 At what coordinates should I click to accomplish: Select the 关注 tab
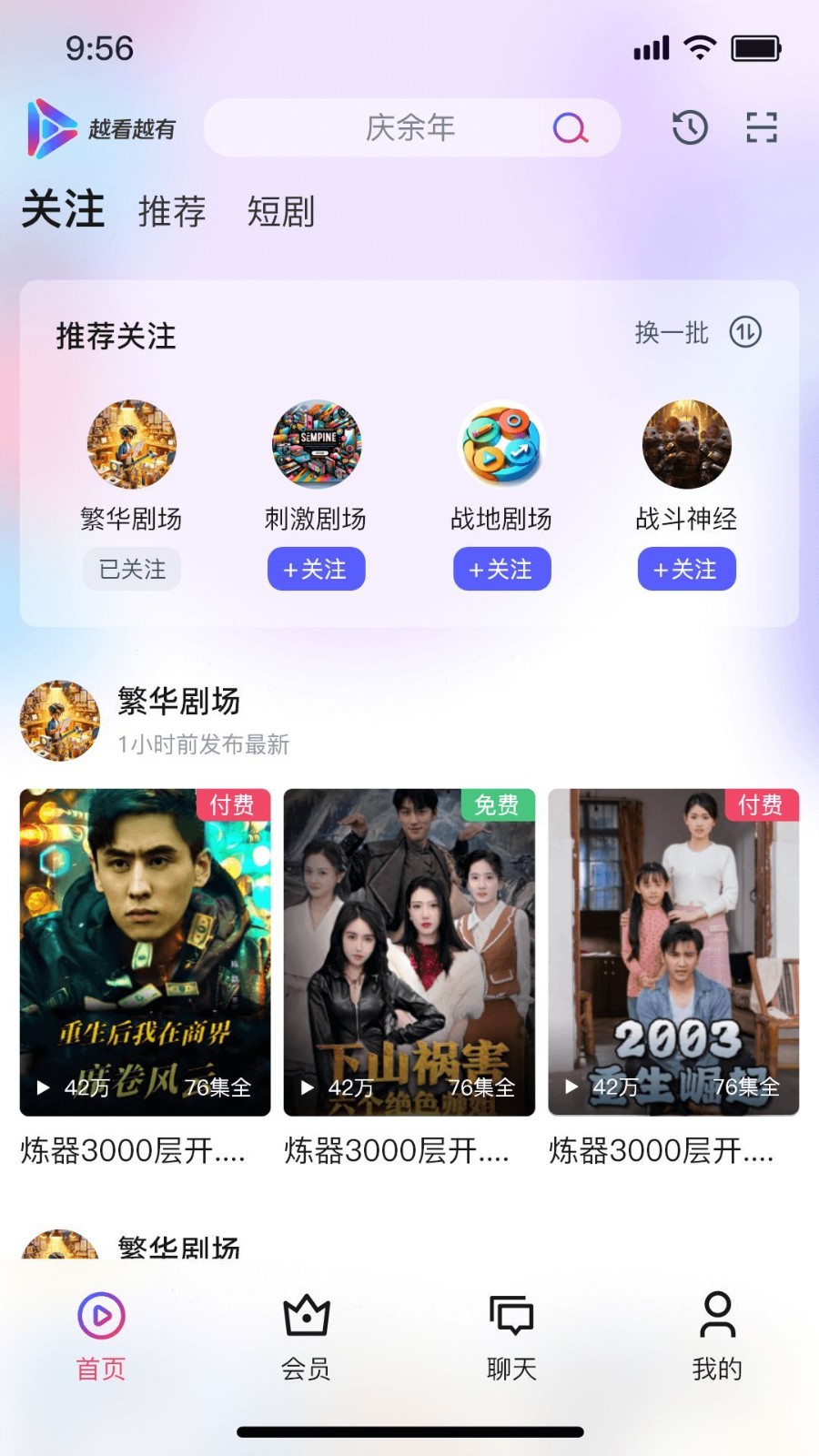tap(63, 209)
